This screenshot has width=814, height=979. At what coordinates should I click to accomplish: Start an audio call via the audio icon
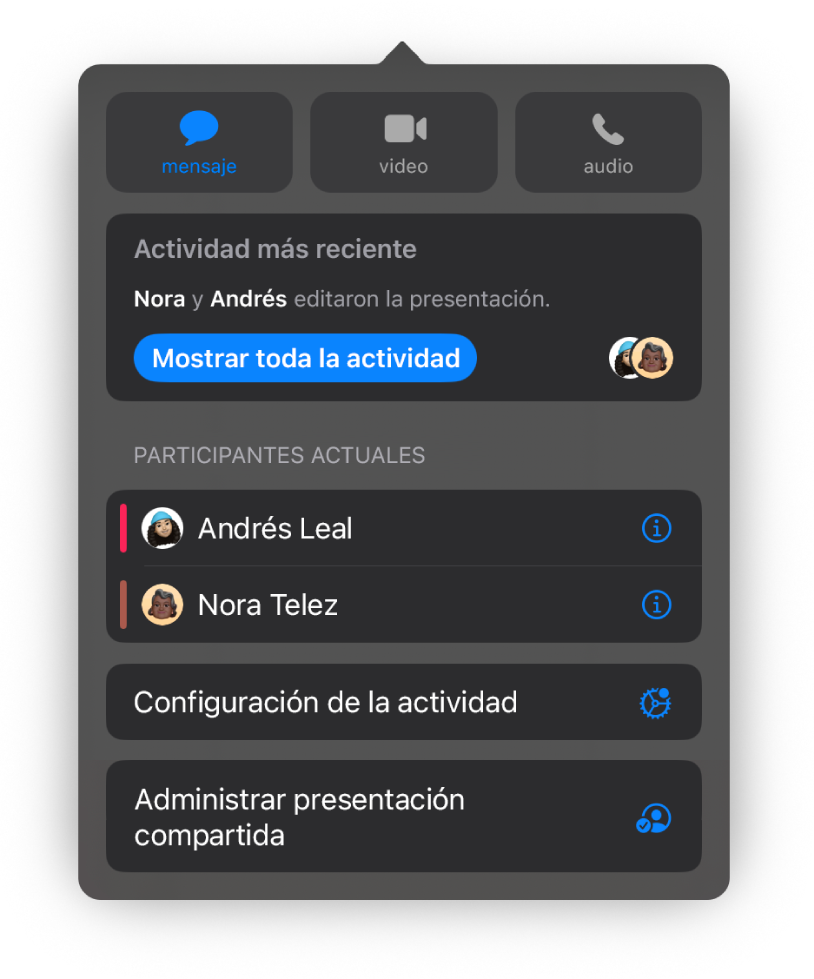[x=606, y=141]
